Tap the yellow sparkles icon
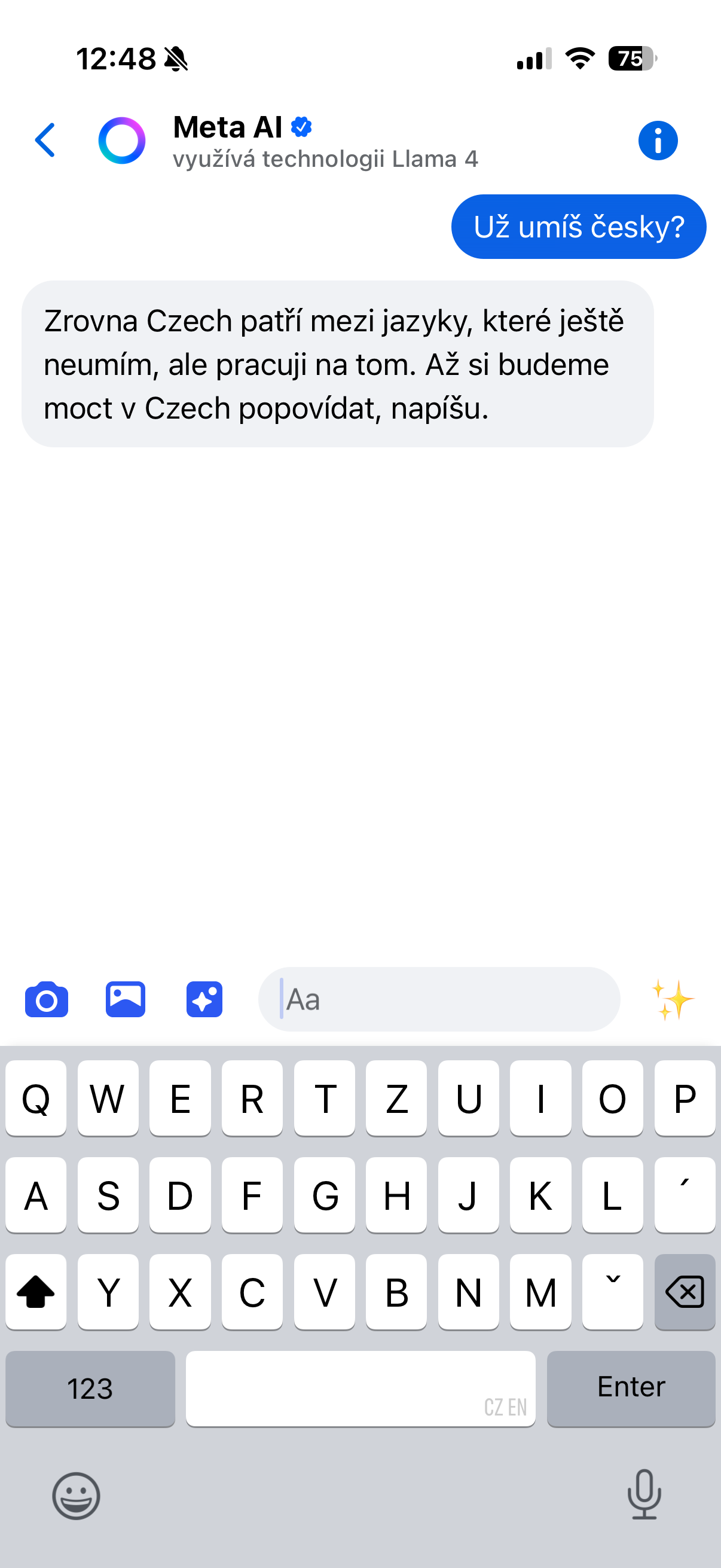The height and width of the screenshot is (1568, 721). pyautogui.click(x=673, y=999)
